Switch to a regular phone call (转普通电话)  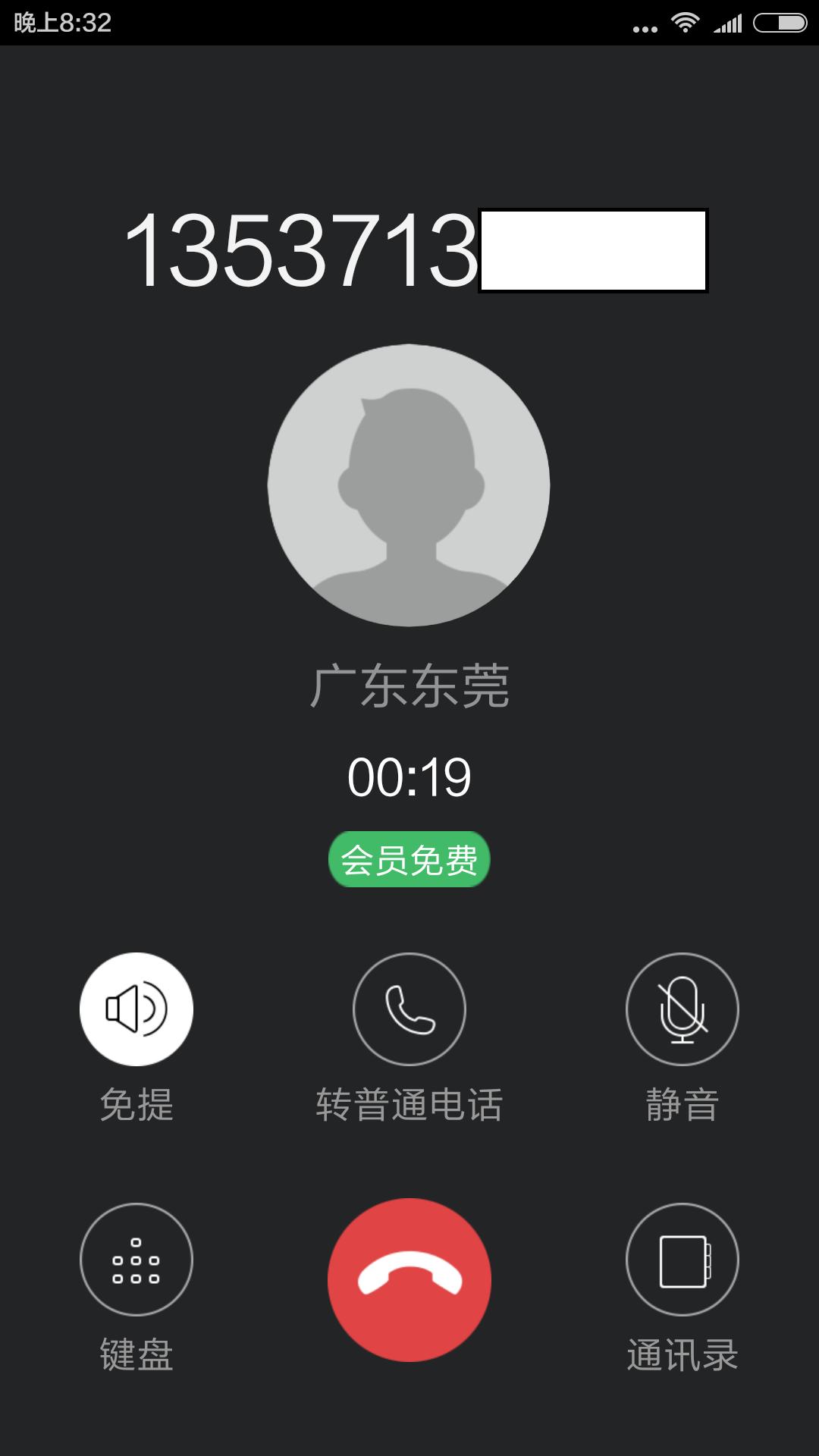click(409, 1009)
